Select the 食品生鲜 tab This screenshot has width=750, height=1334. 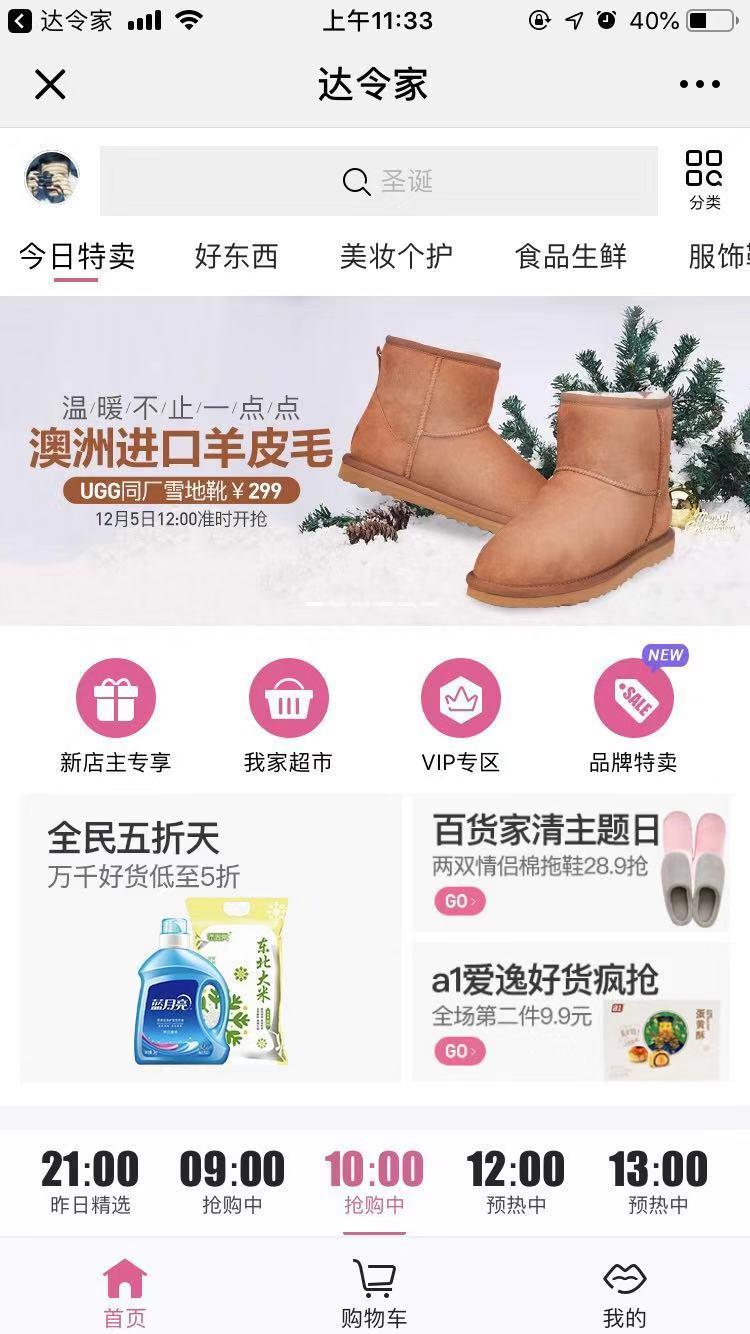tap(571, 257)
